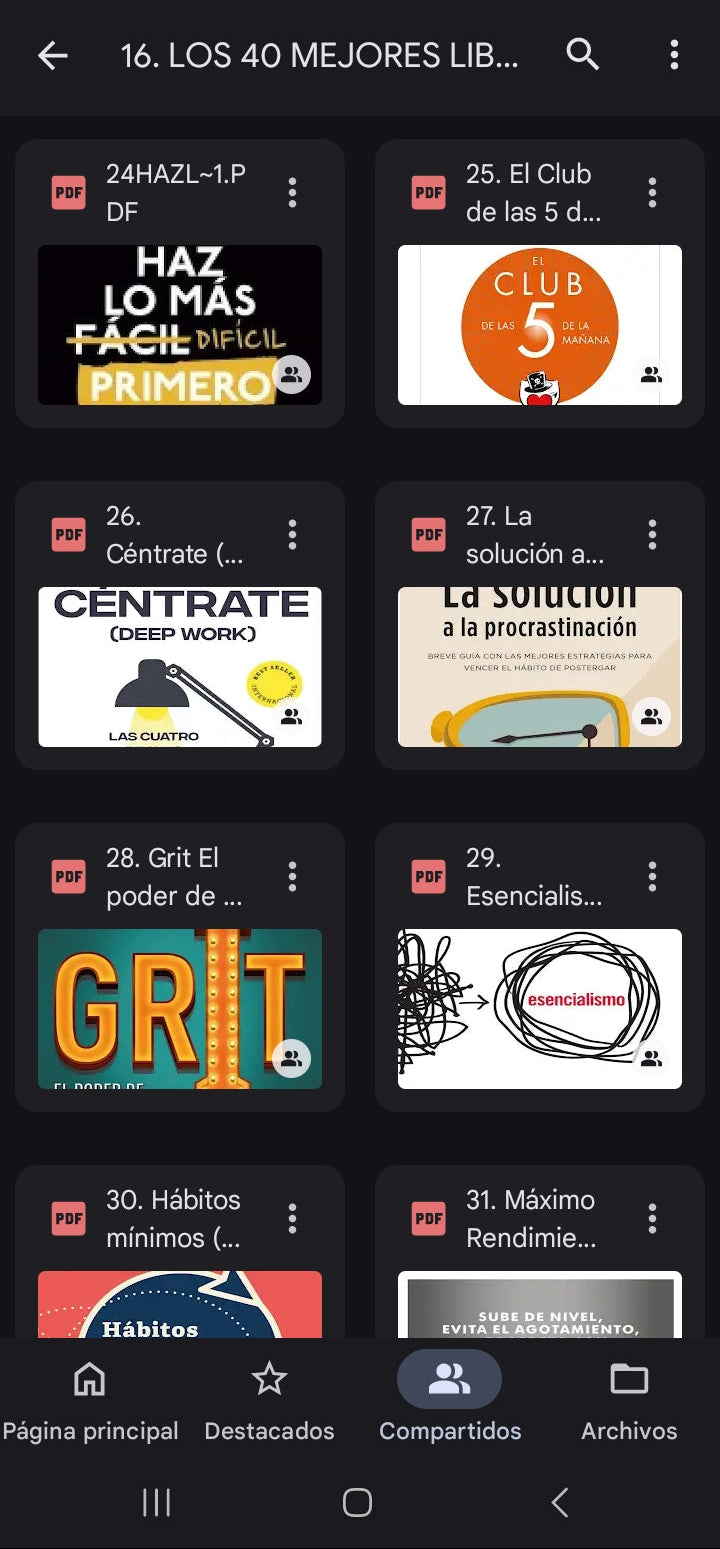Tap the search icon in the top bar
This screenshot has height=1549, width=720.
[x=583, y=56]
